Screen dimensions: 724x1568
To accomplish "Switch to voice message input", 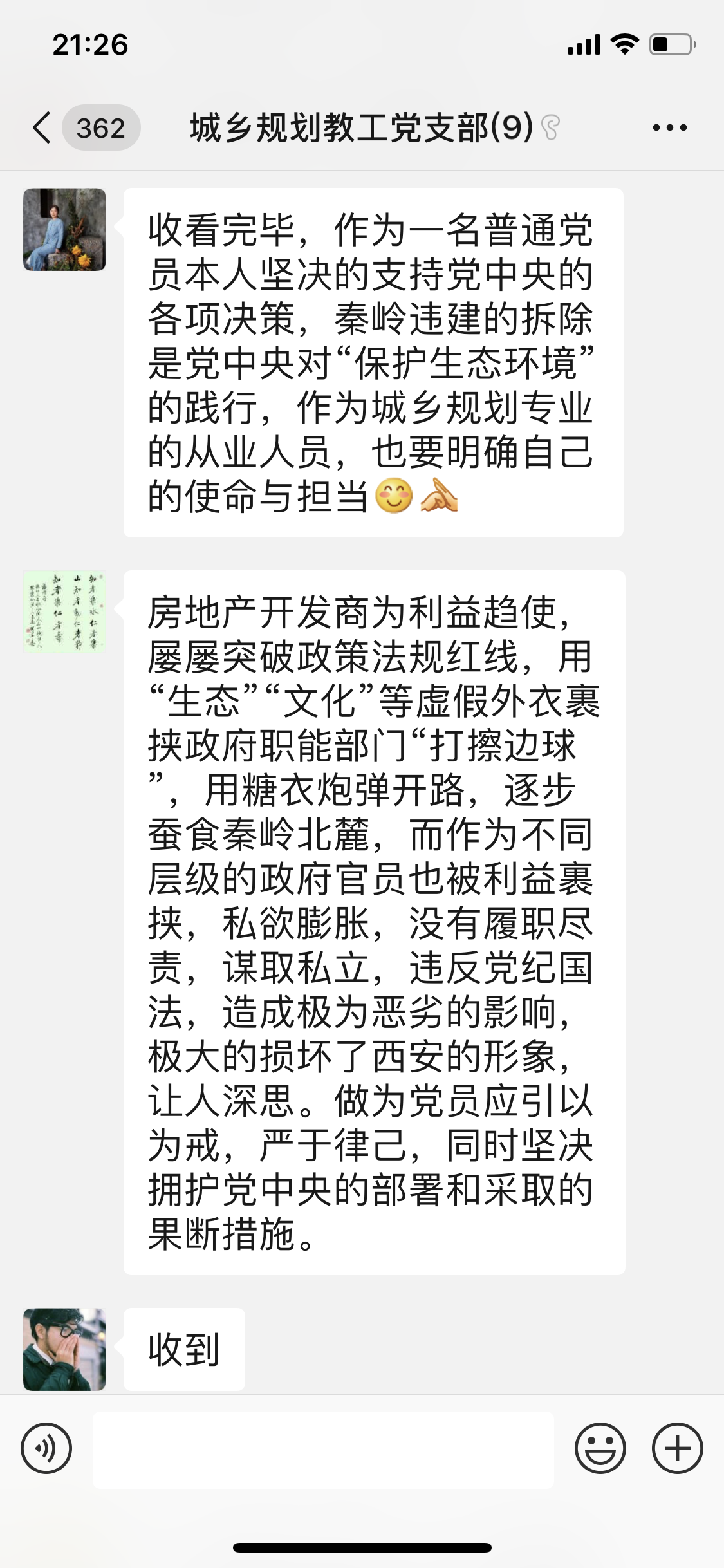I will coord(46,1448).
